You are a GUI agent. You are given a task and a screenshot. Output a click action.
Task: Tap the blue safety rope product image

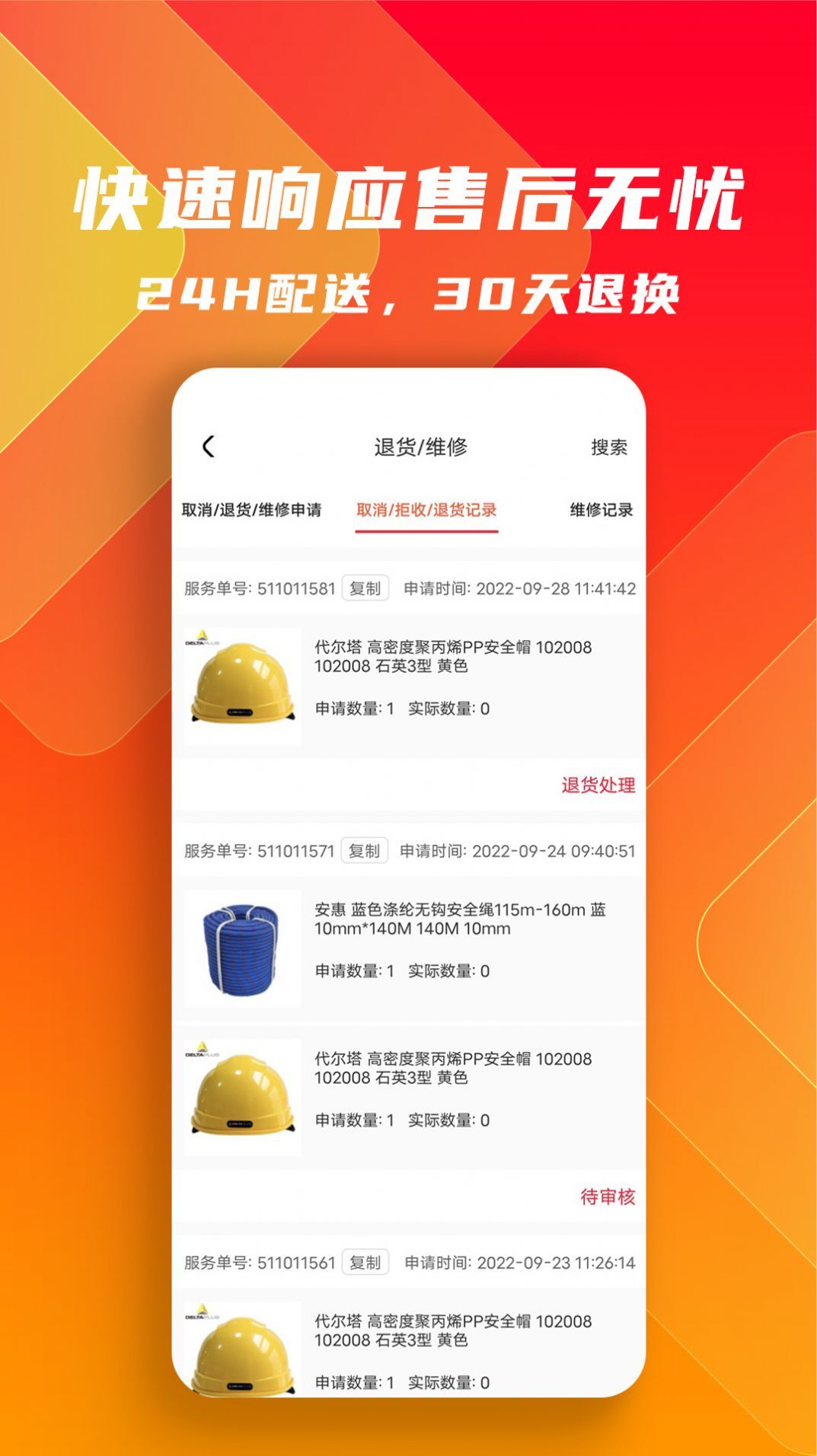tap(241, 945)
